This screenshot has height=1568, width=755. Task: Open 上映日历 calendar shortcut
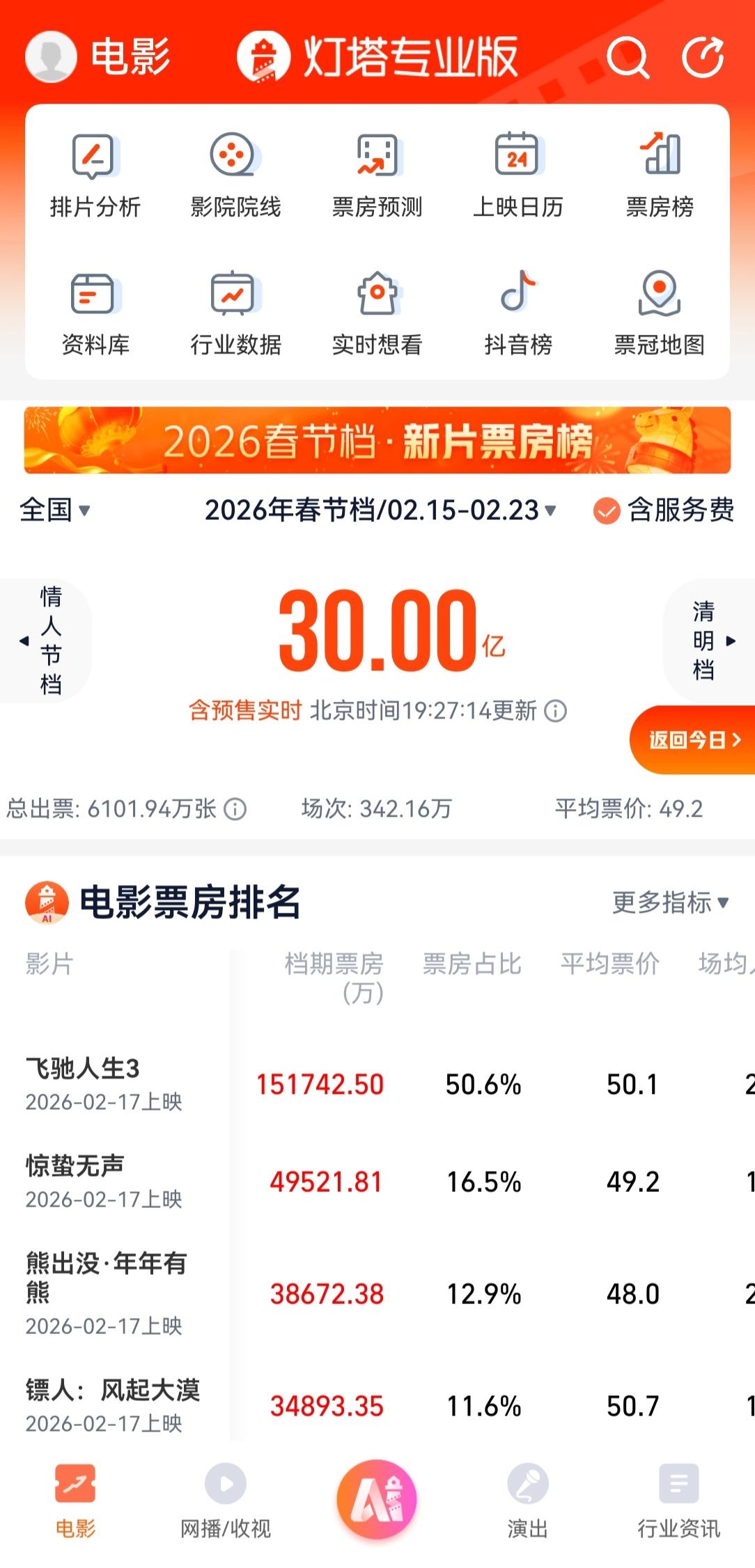(517, 175)
